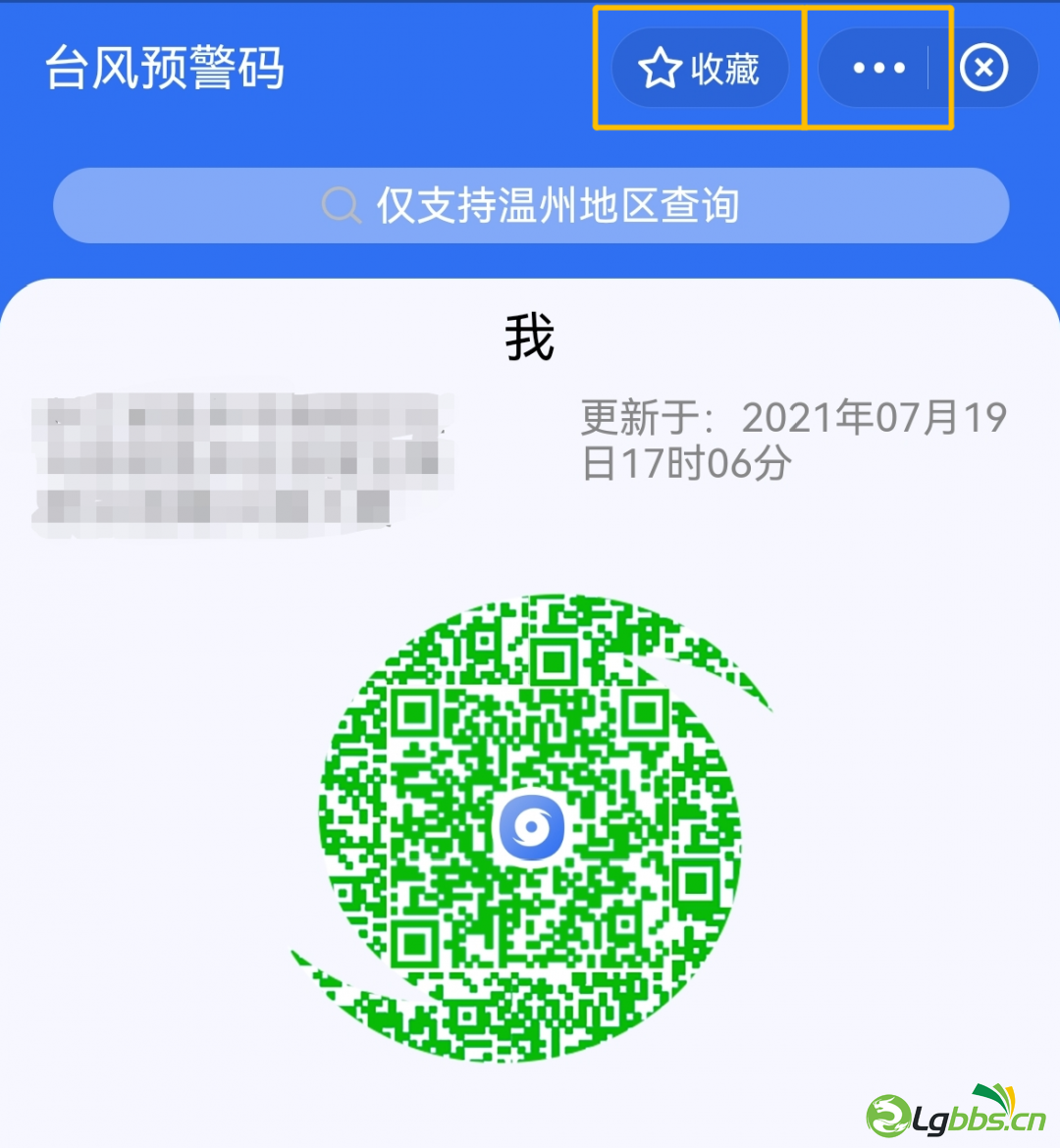The width and height of the screenshot is (1060, 1148).
Task: Tap the 仅支持温州地区查询 search box
Action: point(531,206)
